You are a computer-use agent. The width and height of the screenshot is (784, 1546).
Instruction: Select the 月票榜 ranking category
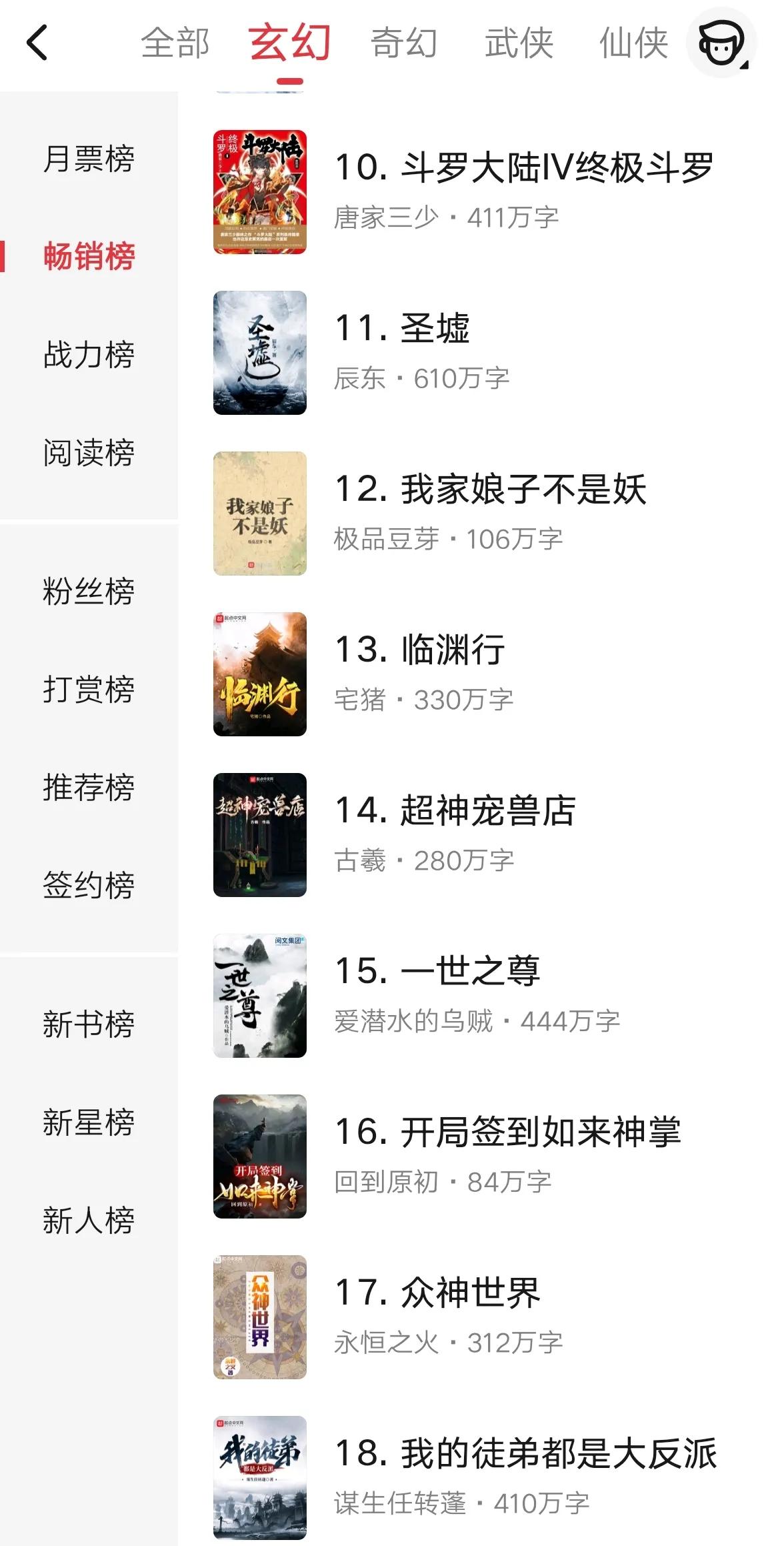(x=91, y=157)
